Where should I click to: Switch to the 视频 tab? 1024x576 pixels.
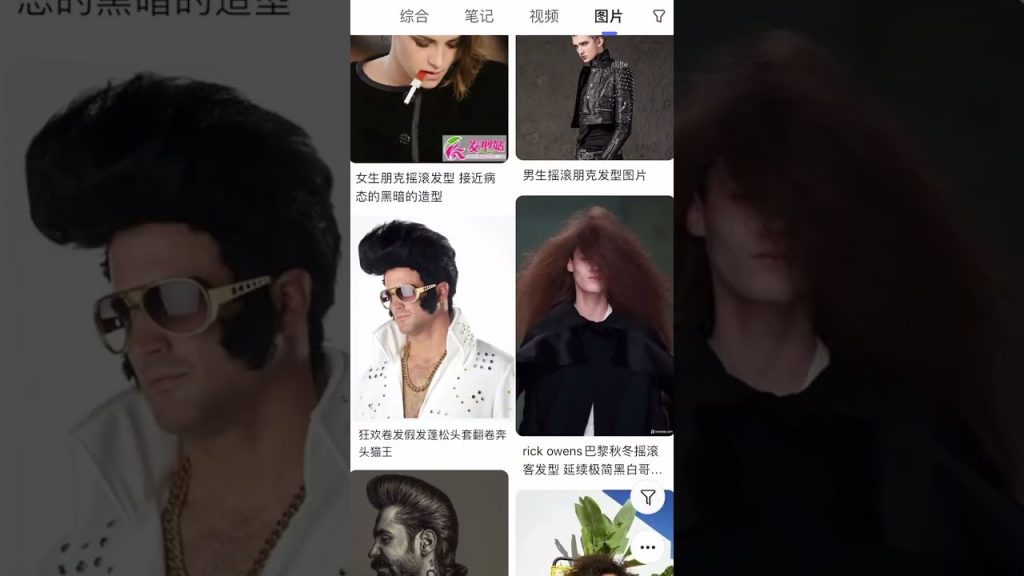click(x=544, y=16)
